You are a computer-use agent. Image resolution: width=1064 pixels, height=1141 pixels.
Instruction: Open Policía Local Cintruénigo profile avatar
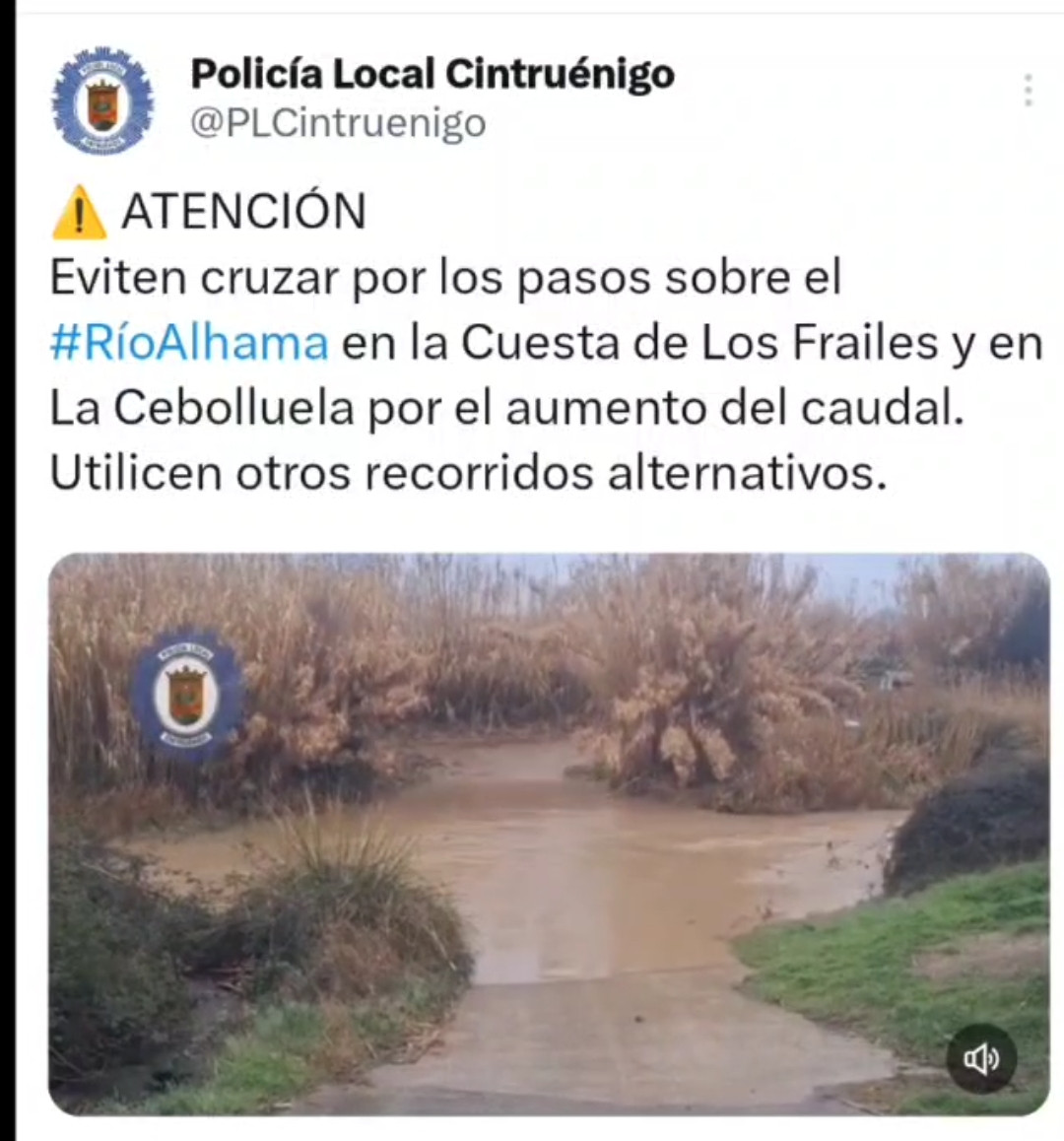[x=102, y=101]
